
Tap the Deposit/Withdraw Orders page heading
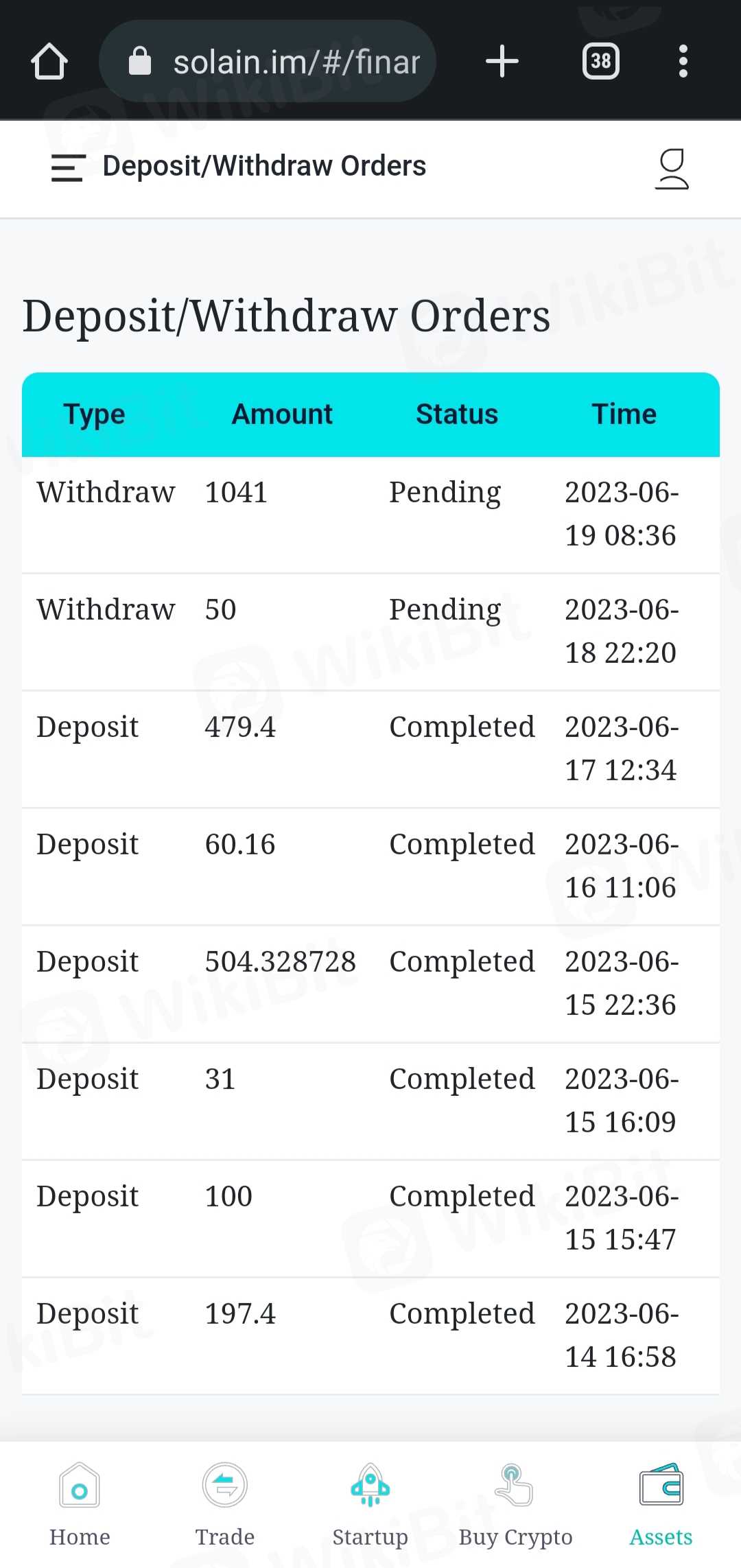285,316
